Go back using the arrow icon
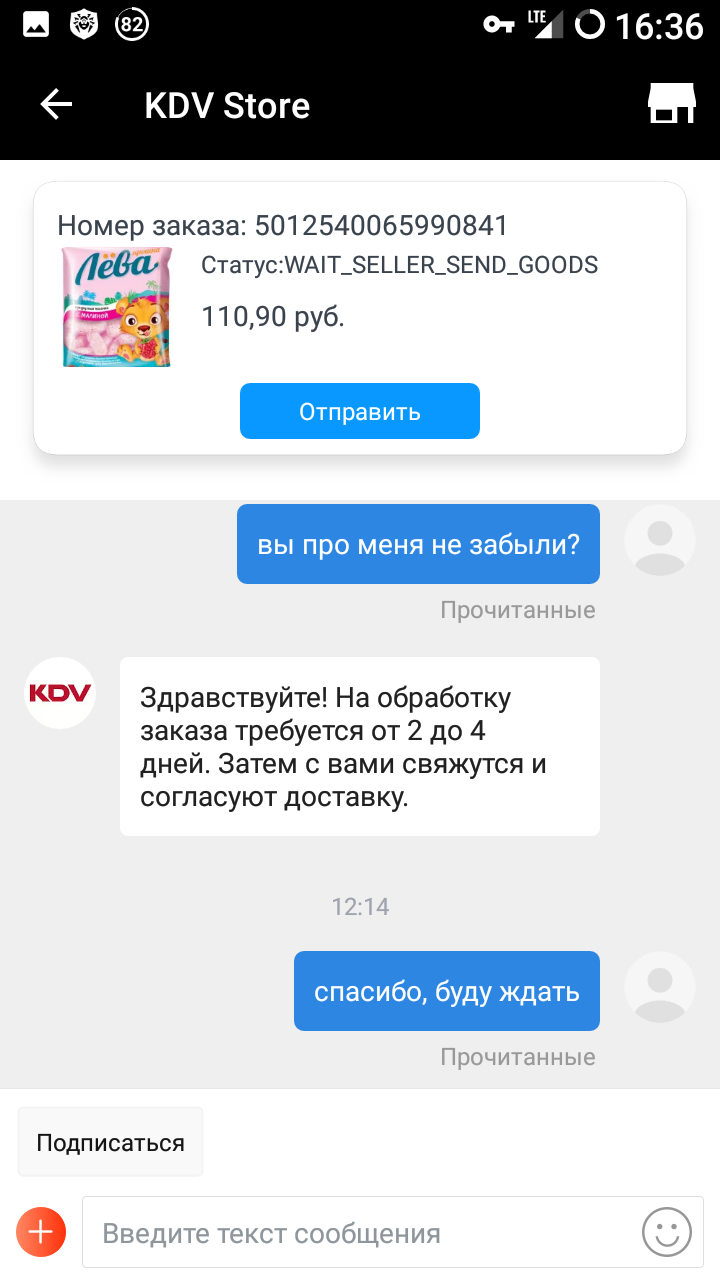720x1280 pixels. pos(56,105)
